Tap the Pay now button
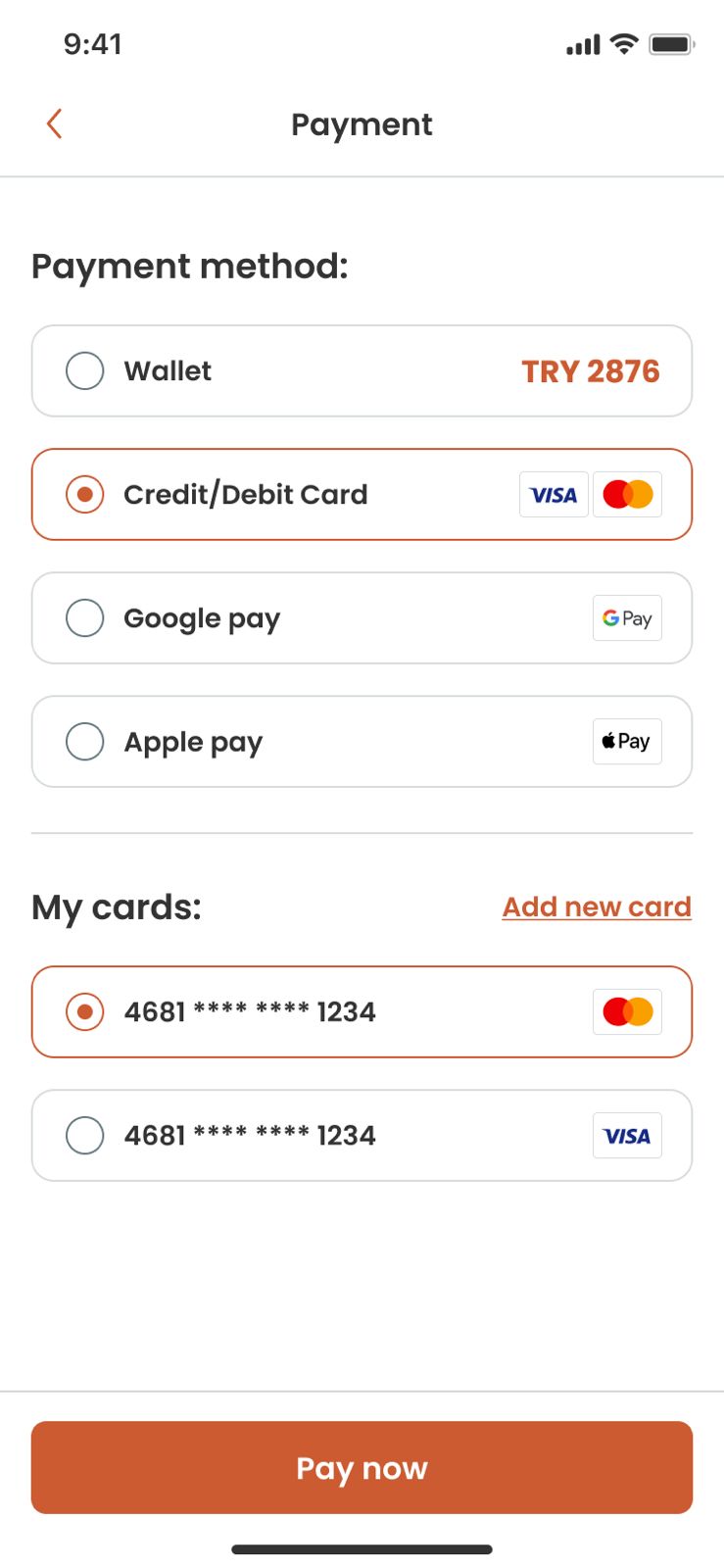Image resolution: width=724 pixels, height=1568 pixels. 362,1467
